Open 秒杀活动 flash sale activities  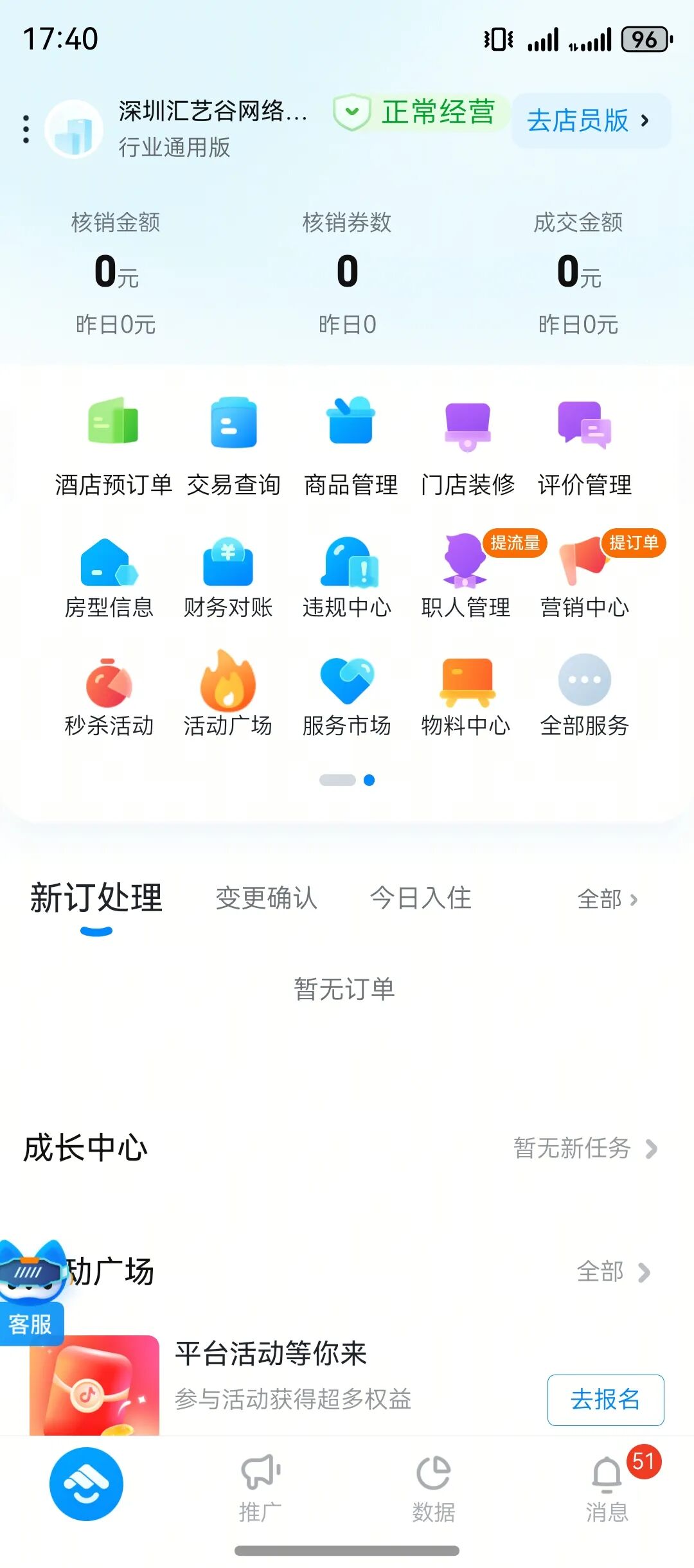(x=109, y=695)
